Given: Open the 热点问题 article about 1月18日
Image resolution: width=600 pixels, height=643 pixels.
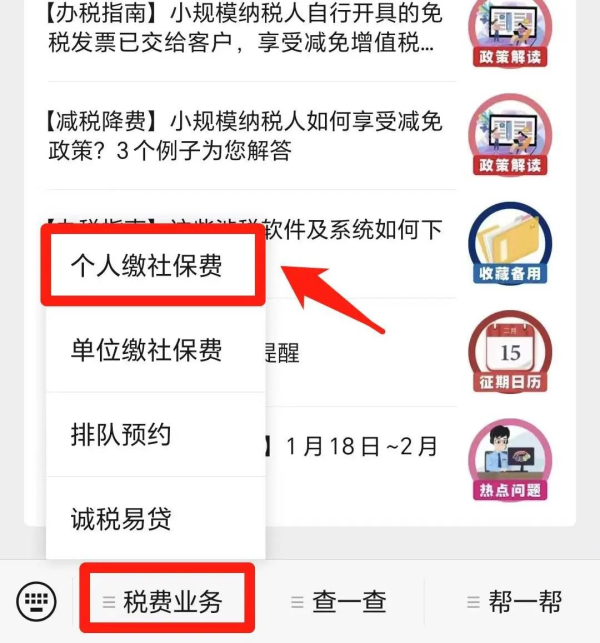Looking at the screenshot, I should [510, 460].
